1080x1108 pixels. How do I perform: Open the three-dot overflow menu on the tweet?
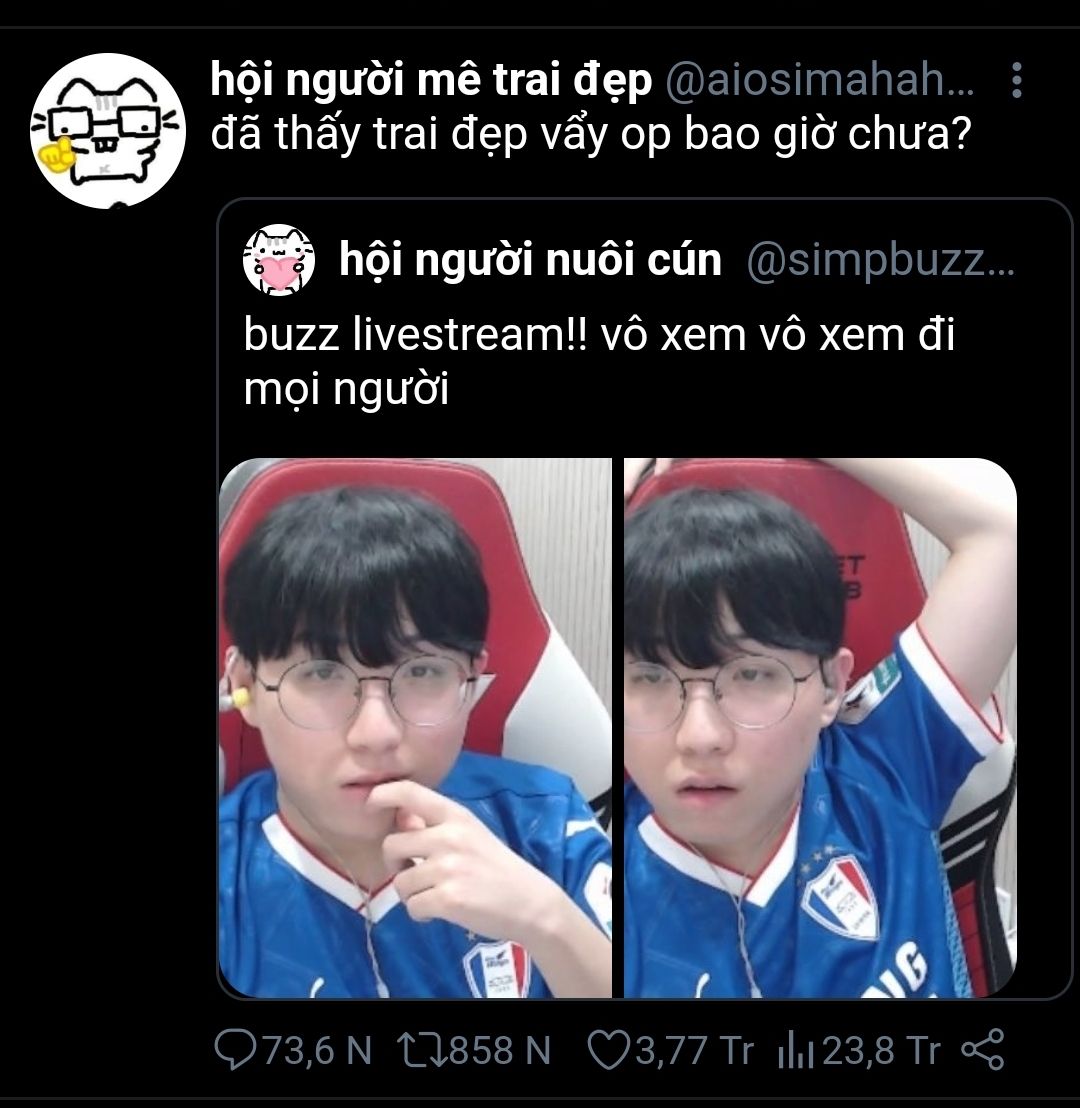click(1016, 81)
